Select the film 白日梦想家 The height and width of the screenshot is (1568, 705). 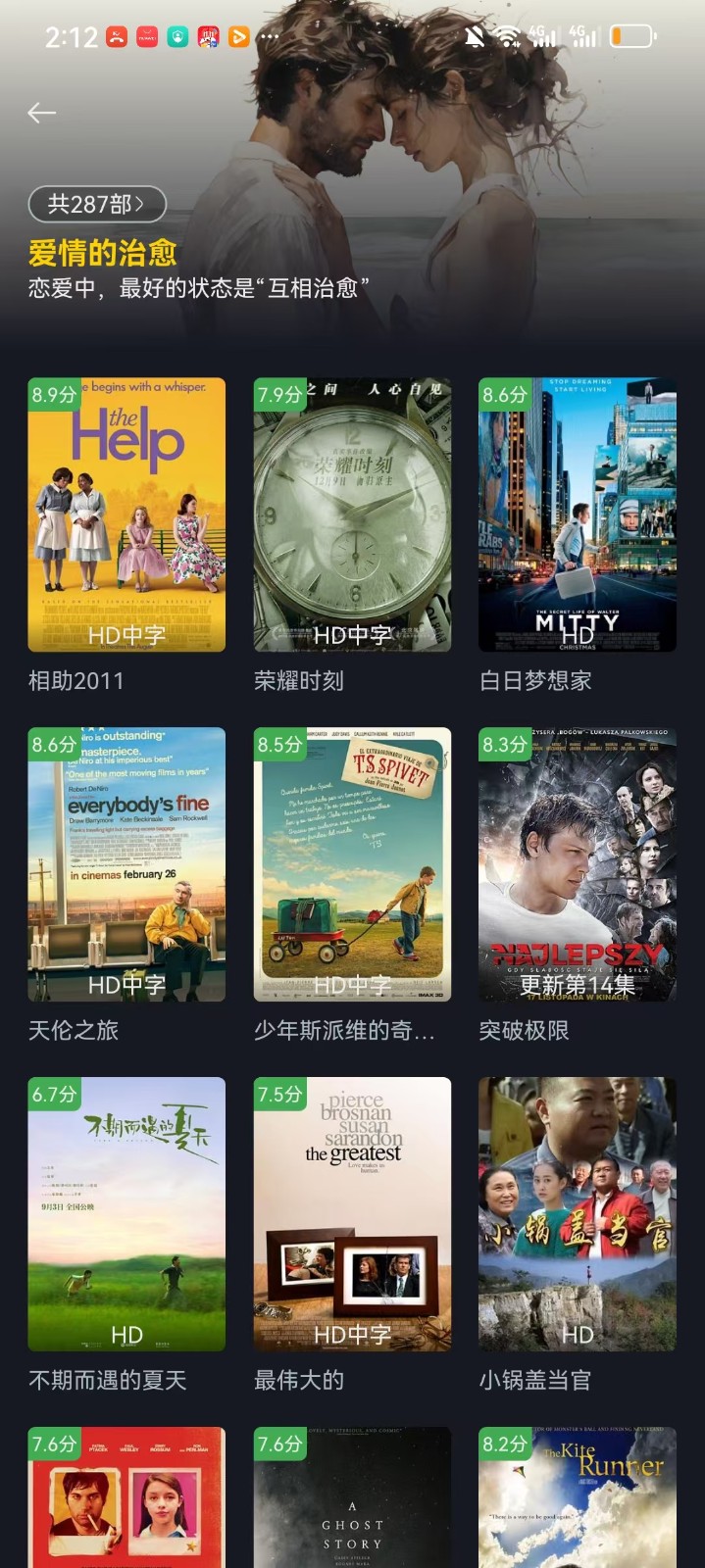[577, 514]
